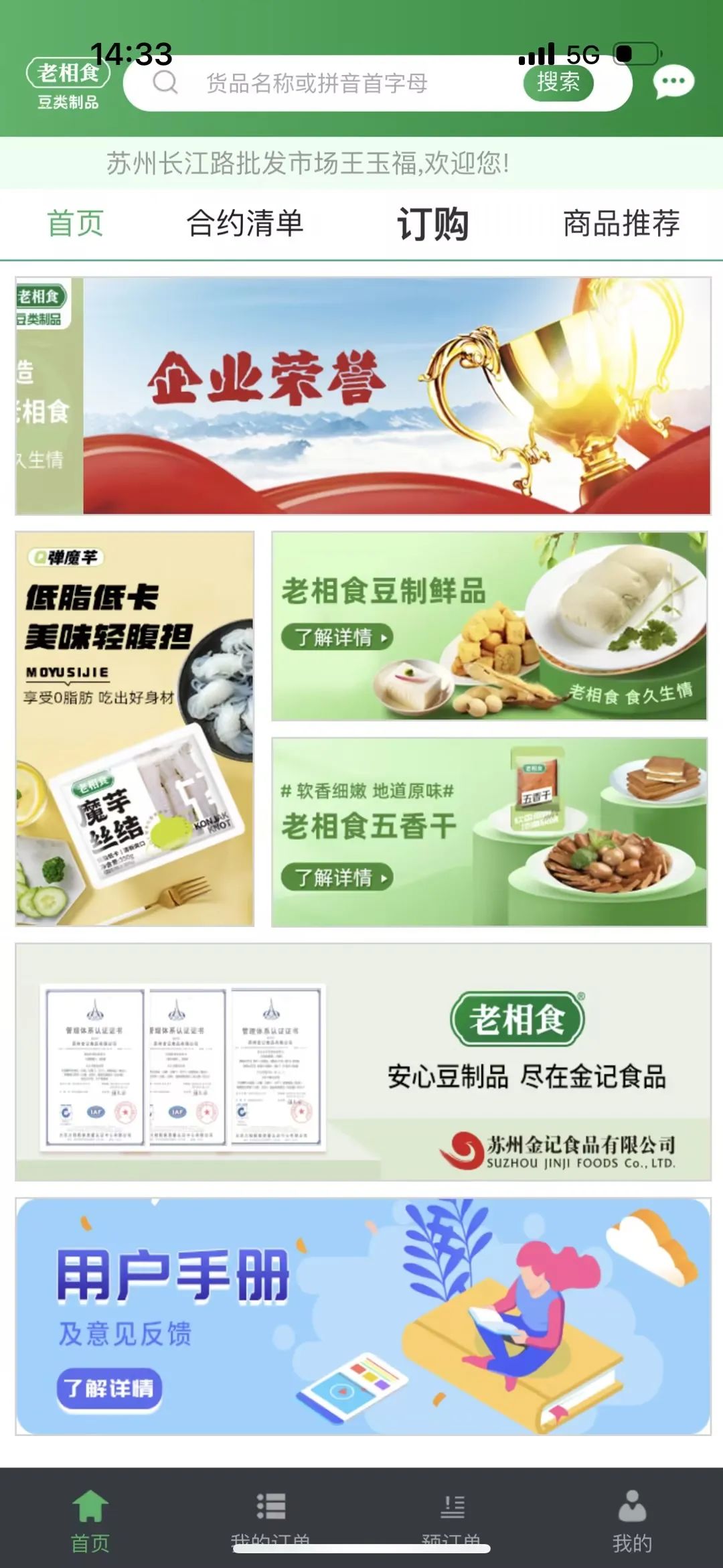Image resolution: width=723 pixels, height=1568 pixels.
Task: Switch to the 订购 tab
Action: tap(432, 223)
